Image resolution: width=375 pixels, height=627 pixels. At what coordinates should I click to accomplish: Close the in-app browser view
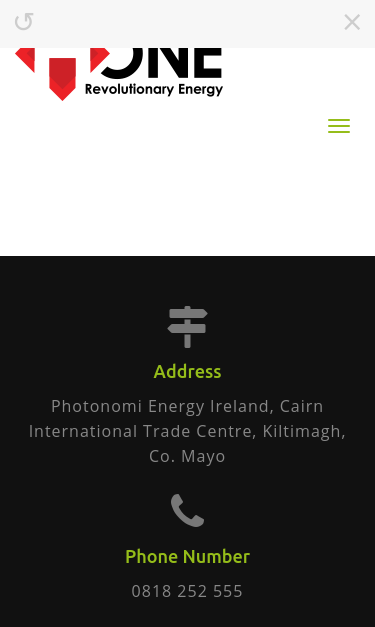[352, 22]
